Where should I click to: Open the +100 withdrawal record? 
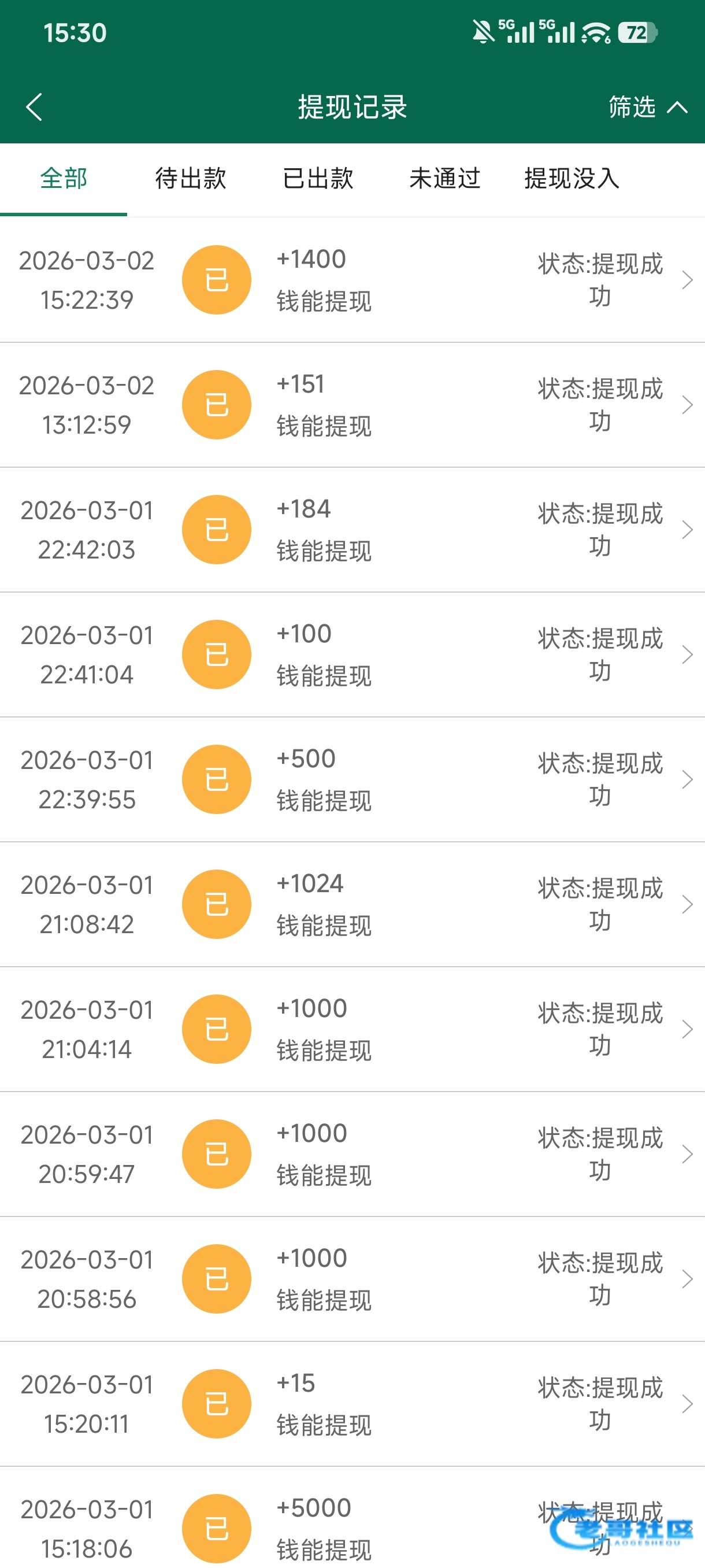[x=352, y=654]
